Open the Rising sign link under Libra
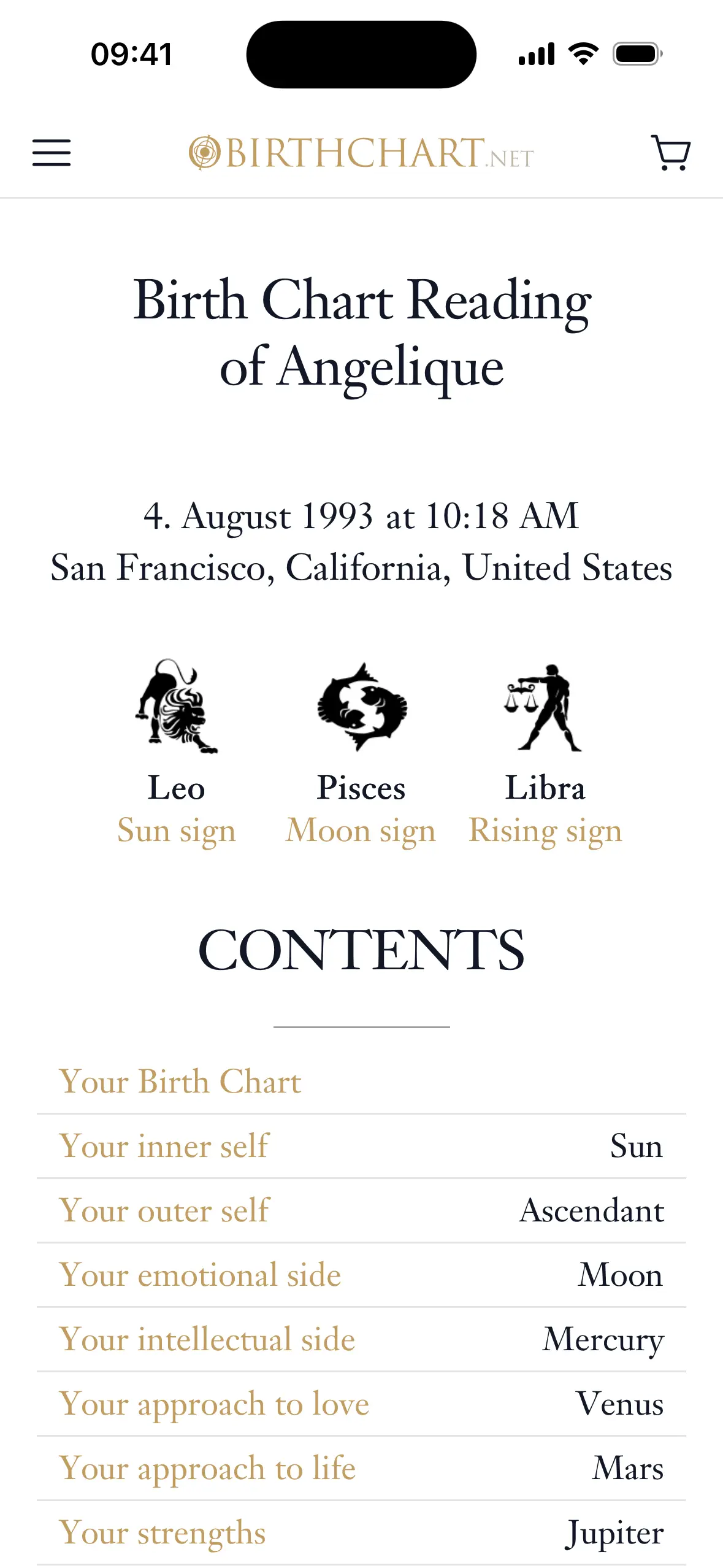The width and height of the screenshot is (723, 1568). pos(545,831)
